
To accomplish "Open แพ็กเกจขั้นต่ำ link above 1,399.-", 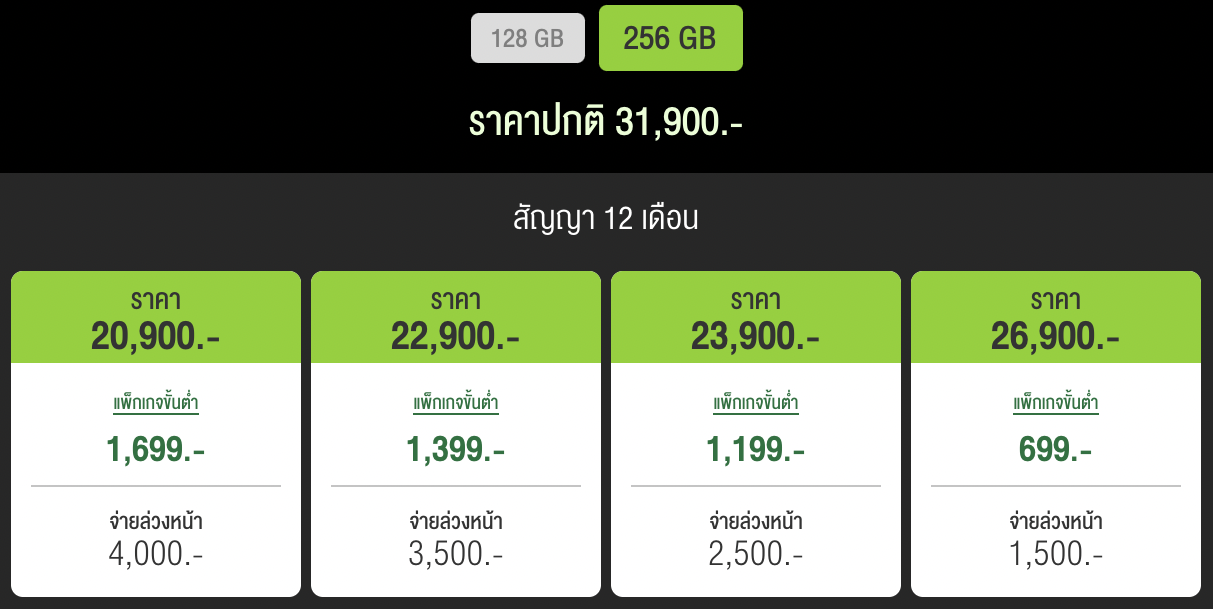I will tap(456, 404).
